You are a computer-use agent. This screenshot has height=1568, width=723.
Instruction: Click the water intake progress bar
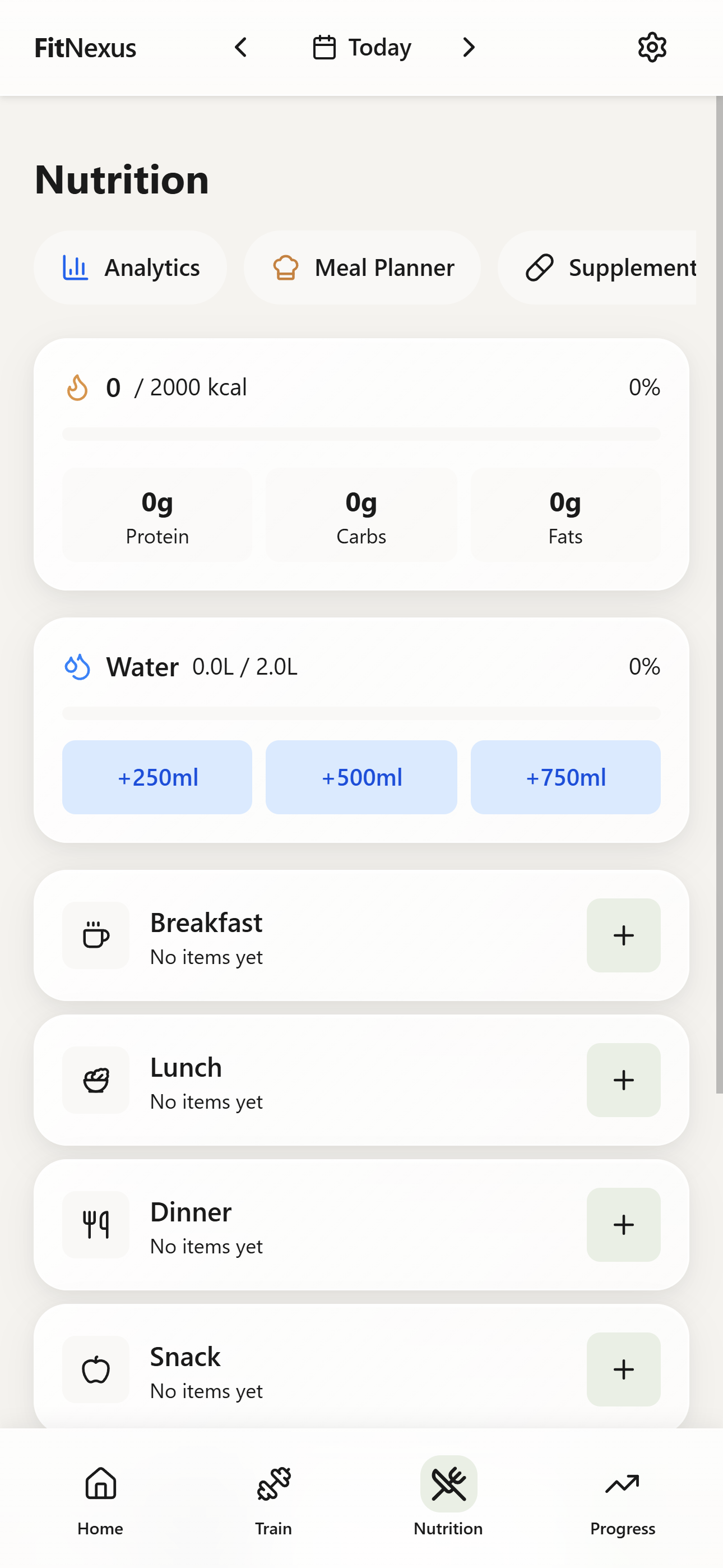(x=361, y=712)
